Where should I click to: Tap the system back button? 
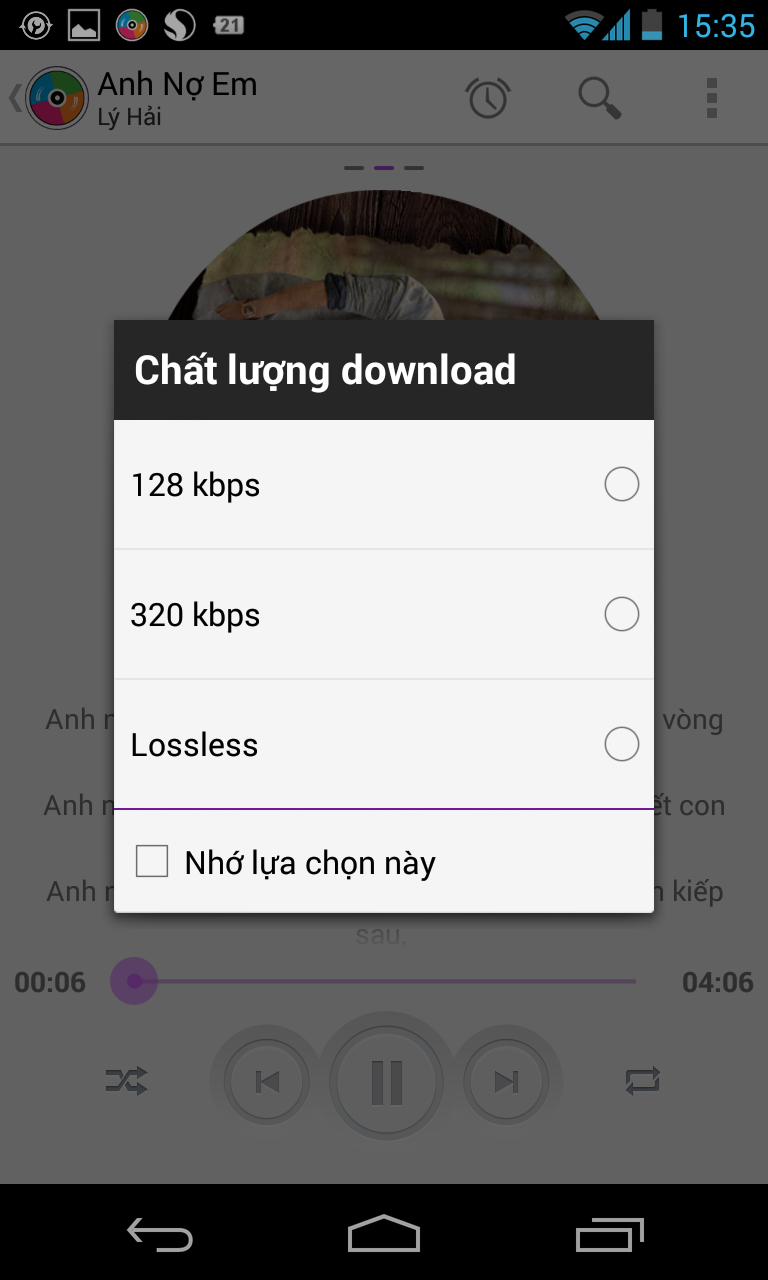160,1233
